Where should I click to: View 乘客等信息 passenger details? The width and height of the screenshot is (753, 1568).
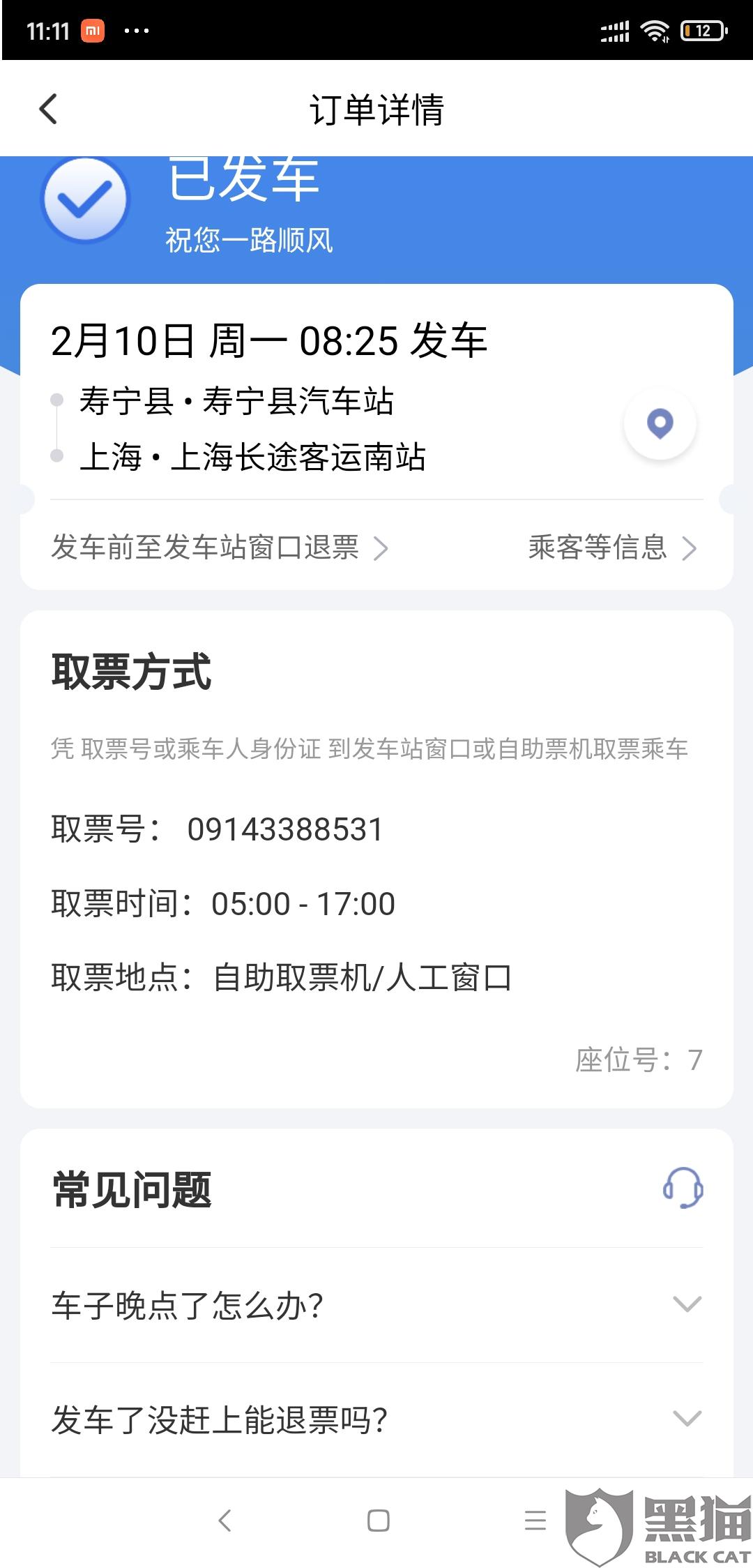point(611,548)
